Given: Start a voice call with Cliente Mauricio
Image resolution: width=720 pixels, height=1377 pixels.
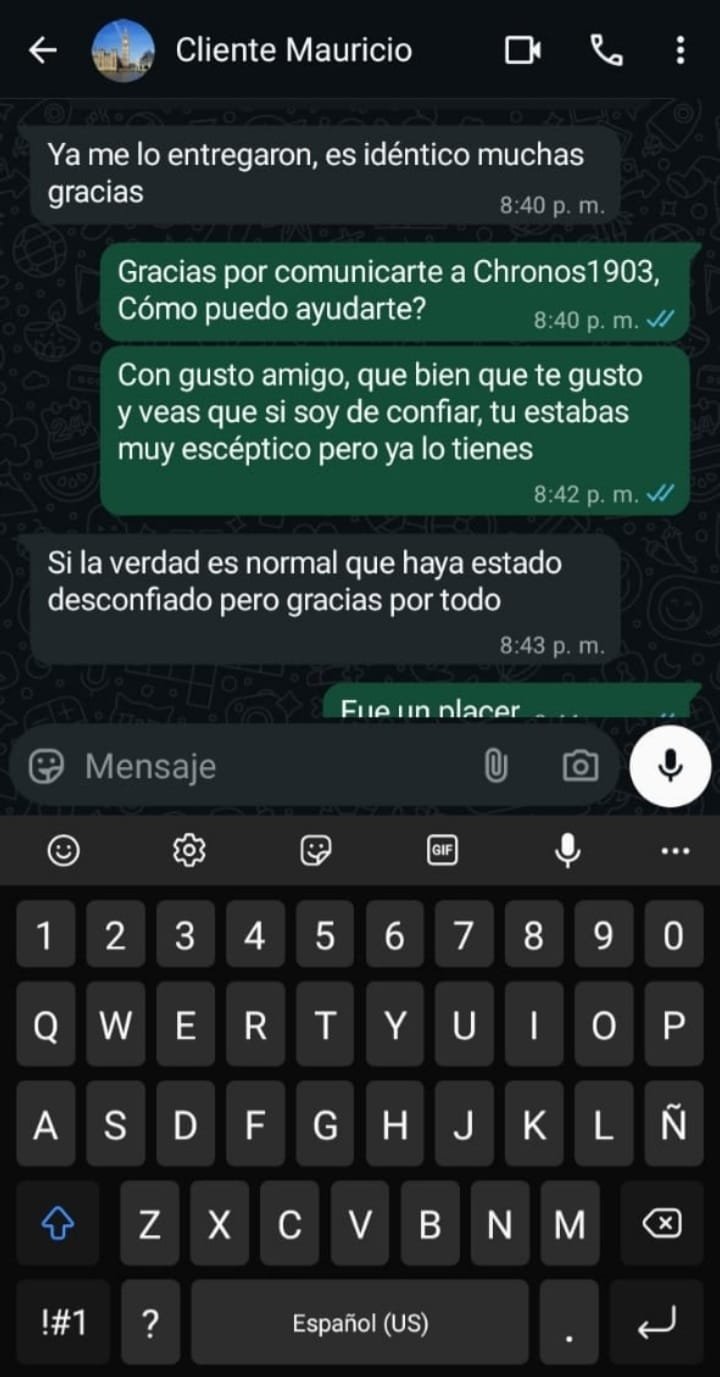Looking at the screenshot, I should (x=606, y=50).
